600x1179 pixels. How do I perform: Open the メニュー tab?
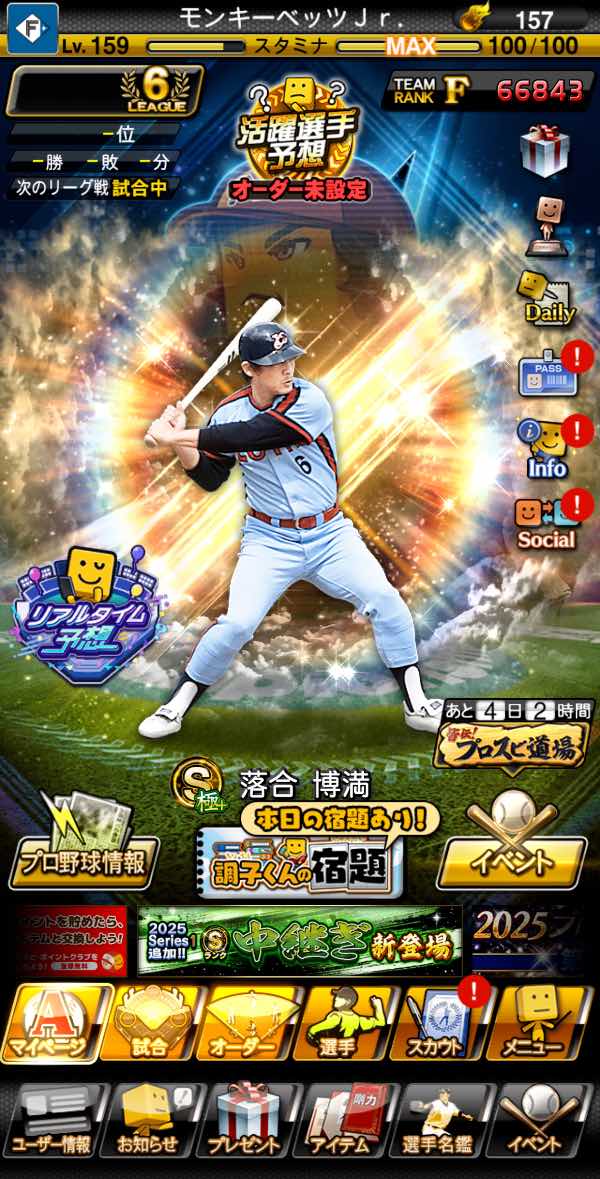pyautogui.click(x=541, y=1023)
